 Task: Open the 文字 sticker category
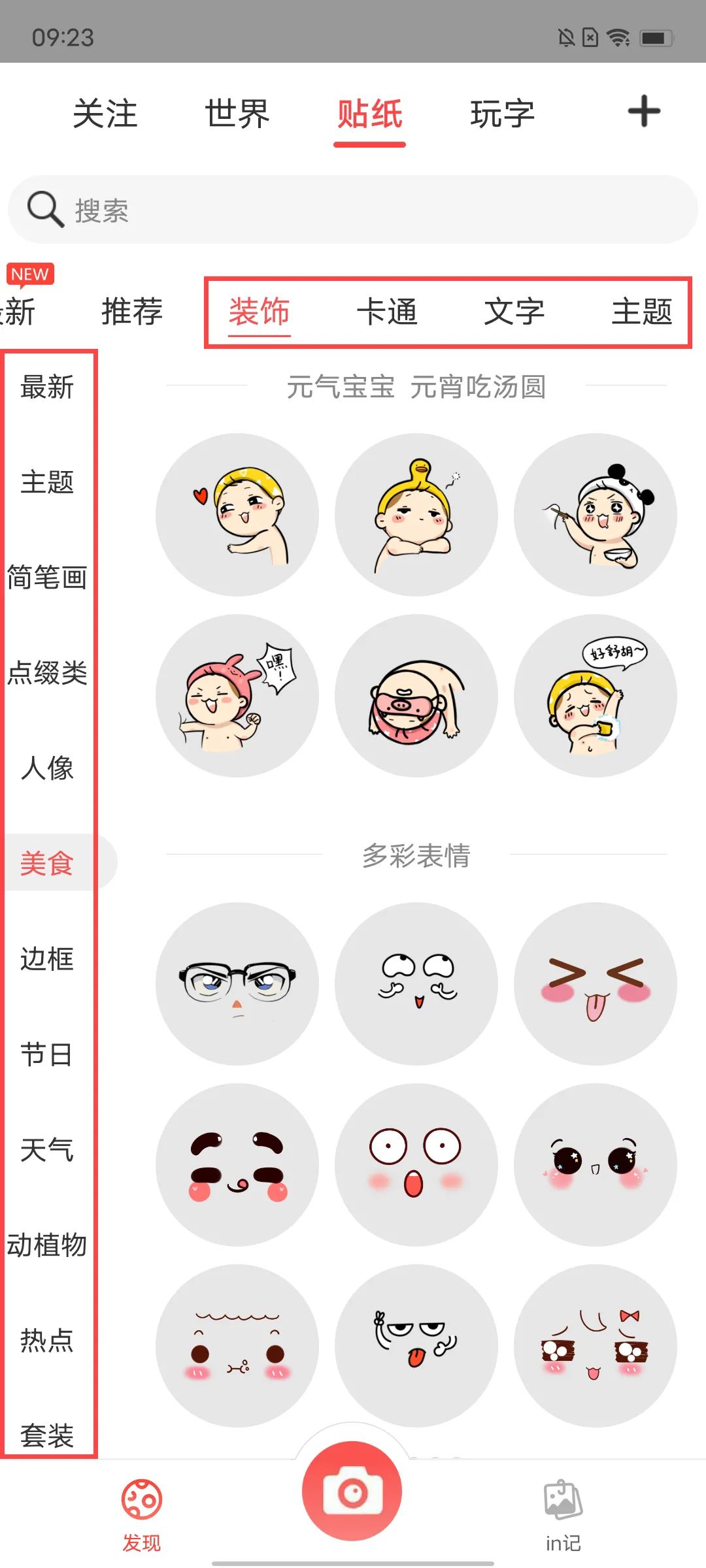pyautogui.click(x=514, y=312)
